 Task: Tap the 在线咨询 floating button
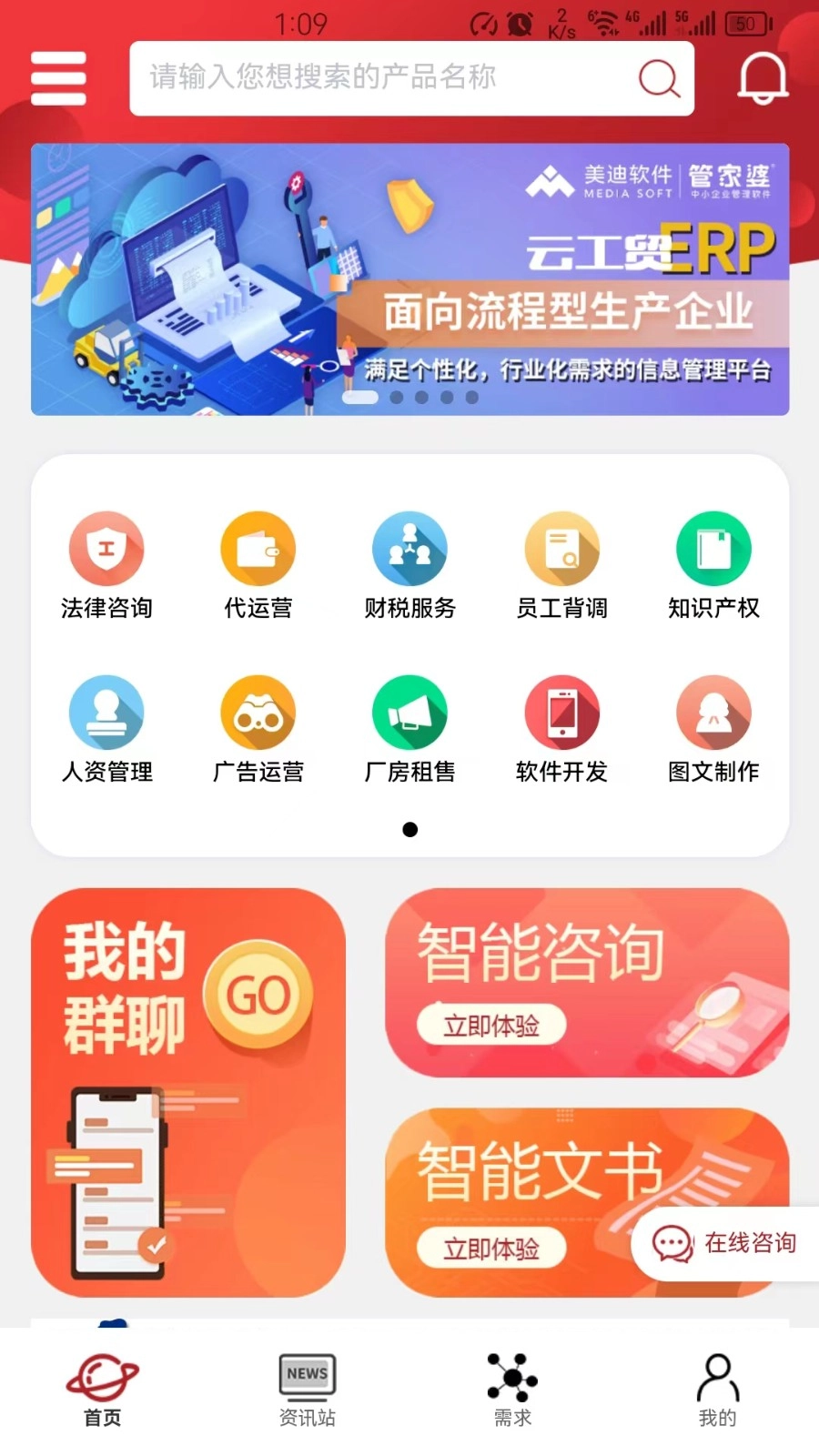click(x=725, y=1244)
